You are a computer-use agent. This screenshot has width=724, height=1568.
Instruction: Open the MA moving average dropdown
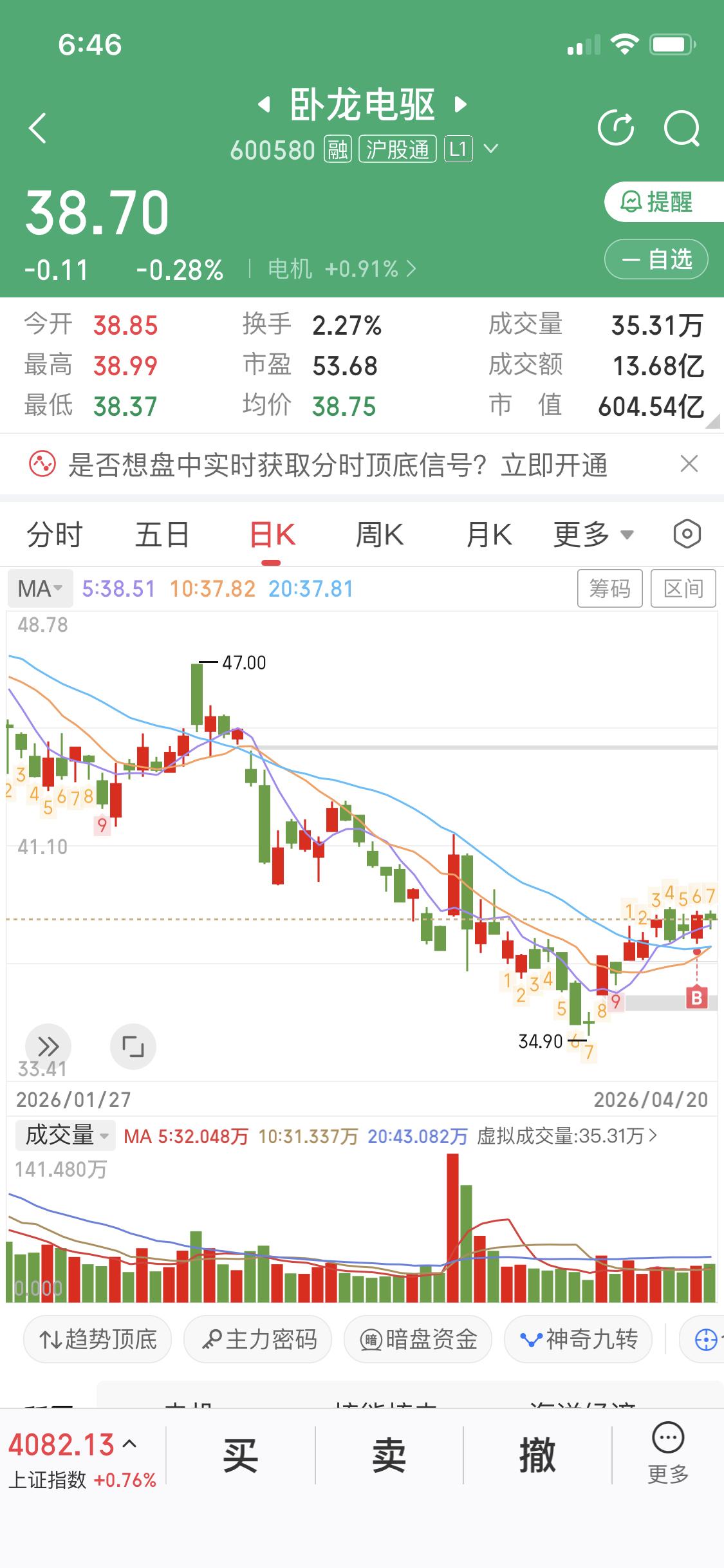(40, 588)
